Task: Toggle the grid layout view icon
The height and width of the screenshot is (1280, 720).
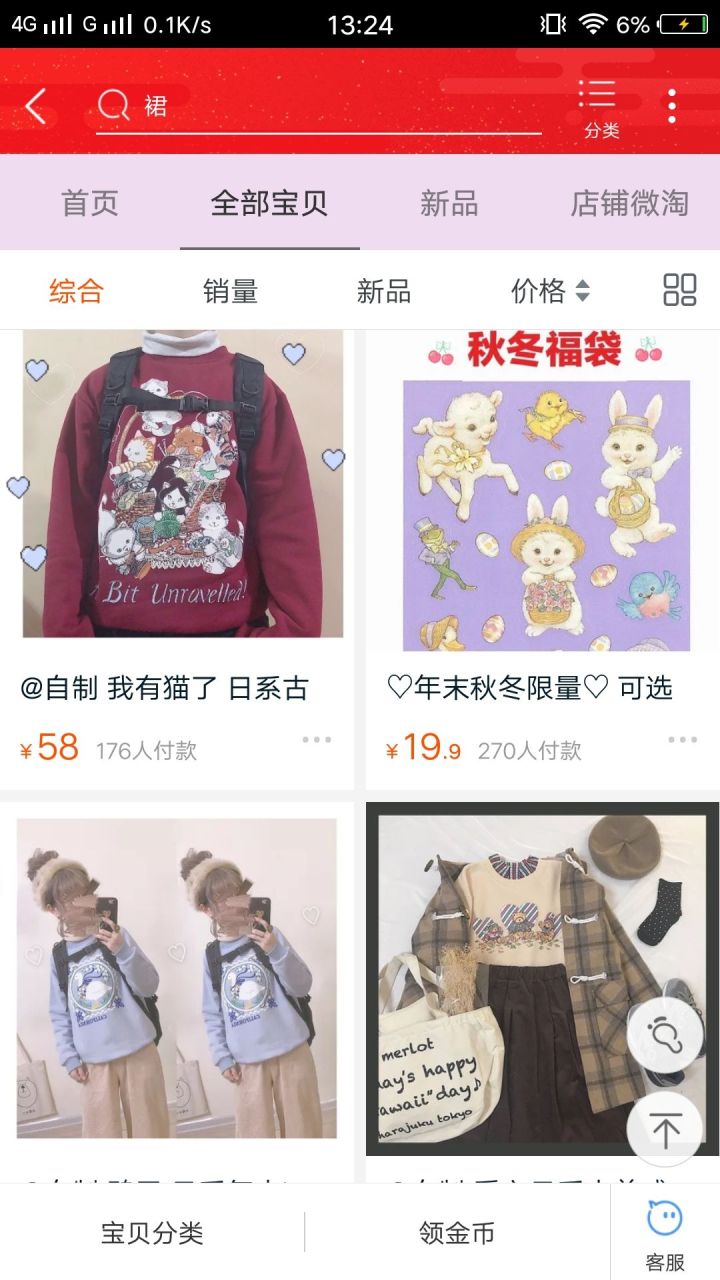Action: click(680, 290)
